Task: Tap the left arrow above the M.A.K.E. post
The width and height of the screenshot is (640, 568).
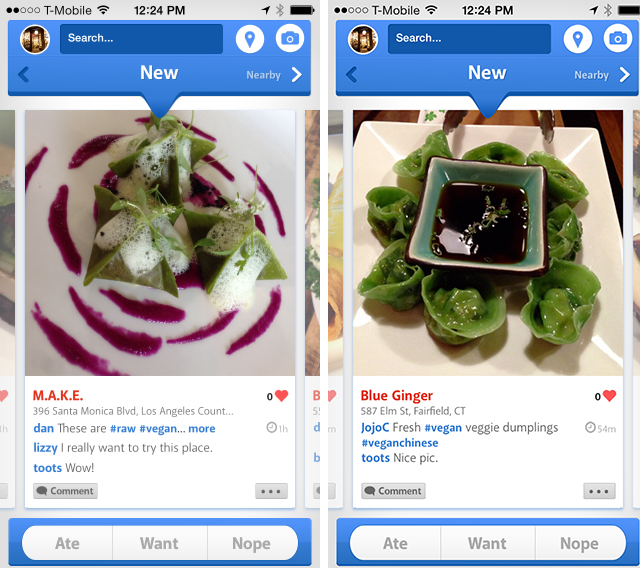Action: (x=24, y=75)
